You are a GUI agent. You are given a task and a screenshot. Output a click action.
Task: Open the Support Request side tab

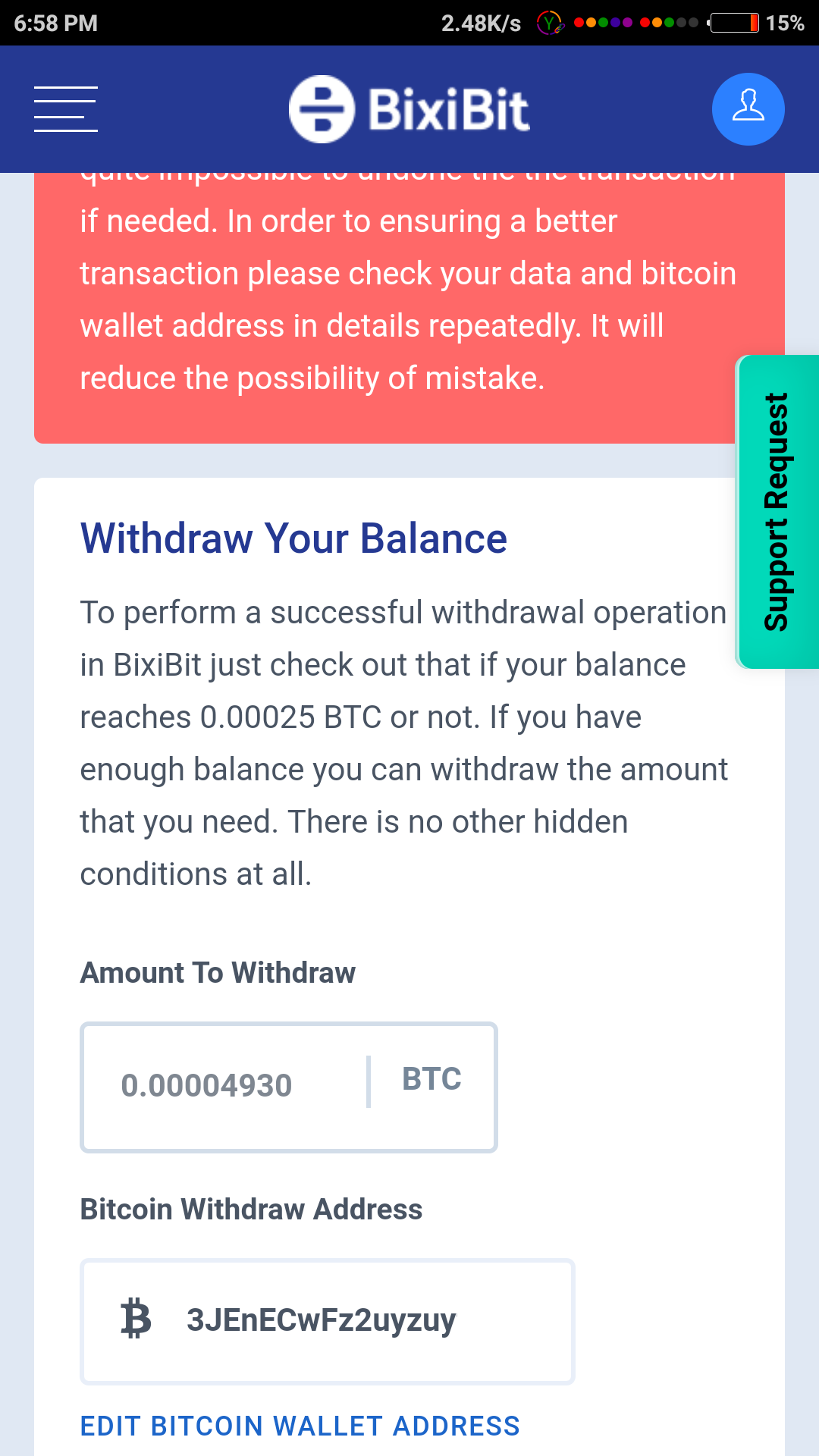(x=777, y=512)
